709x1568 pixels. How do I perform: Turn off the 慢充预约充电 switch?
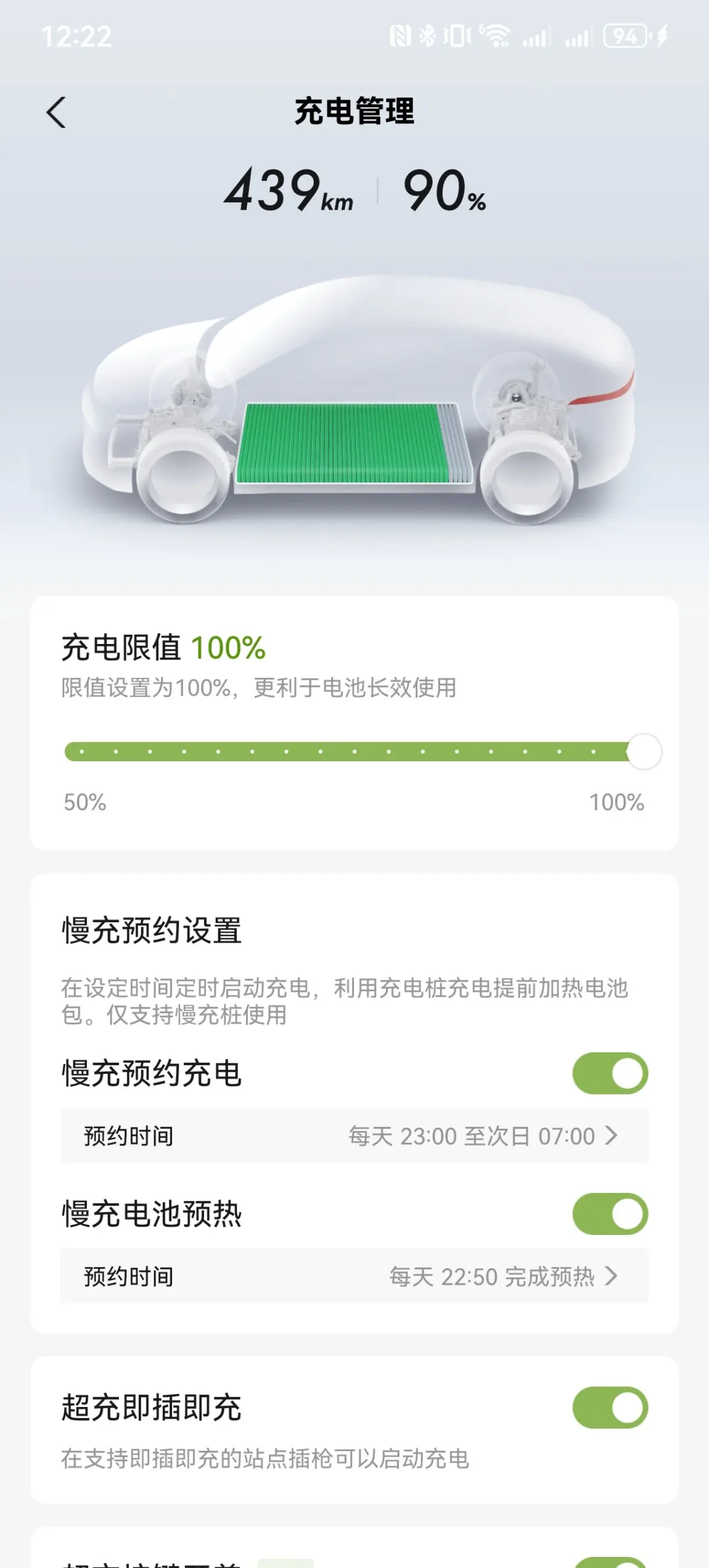610,1073
